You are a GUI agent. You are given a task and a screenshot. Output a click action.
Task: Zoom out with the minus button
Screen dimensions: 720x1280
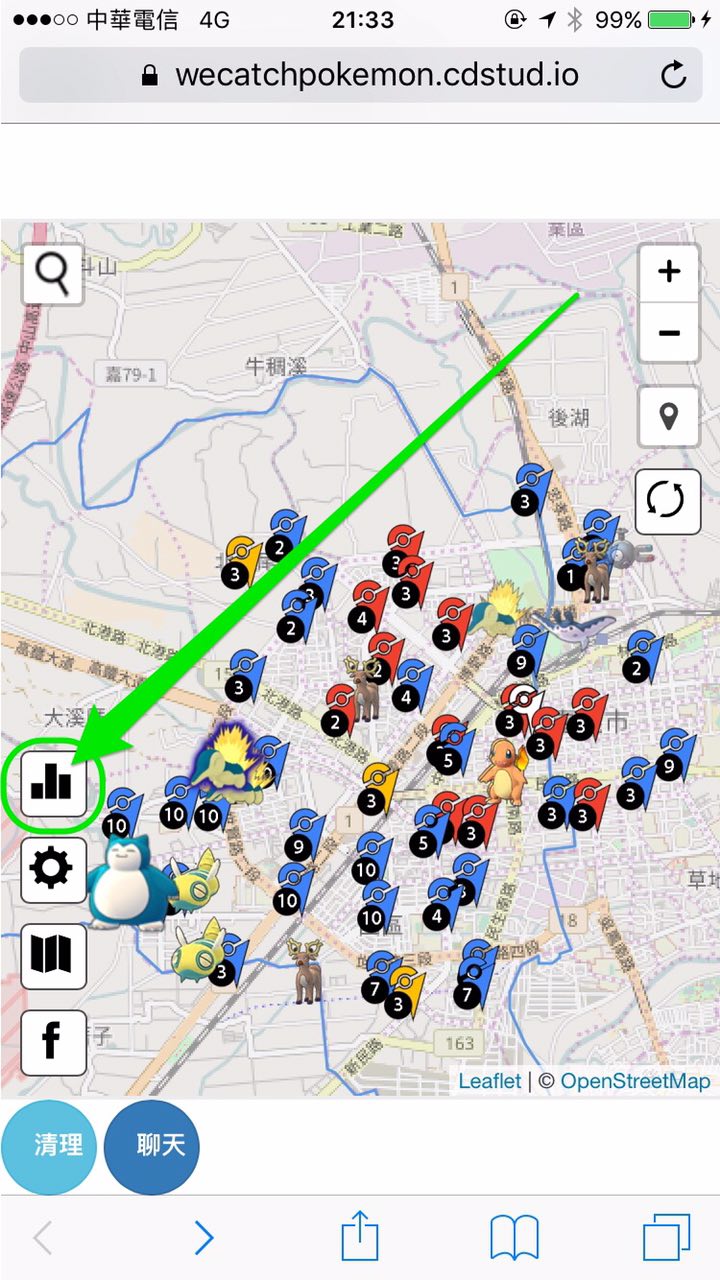[669, 333]
